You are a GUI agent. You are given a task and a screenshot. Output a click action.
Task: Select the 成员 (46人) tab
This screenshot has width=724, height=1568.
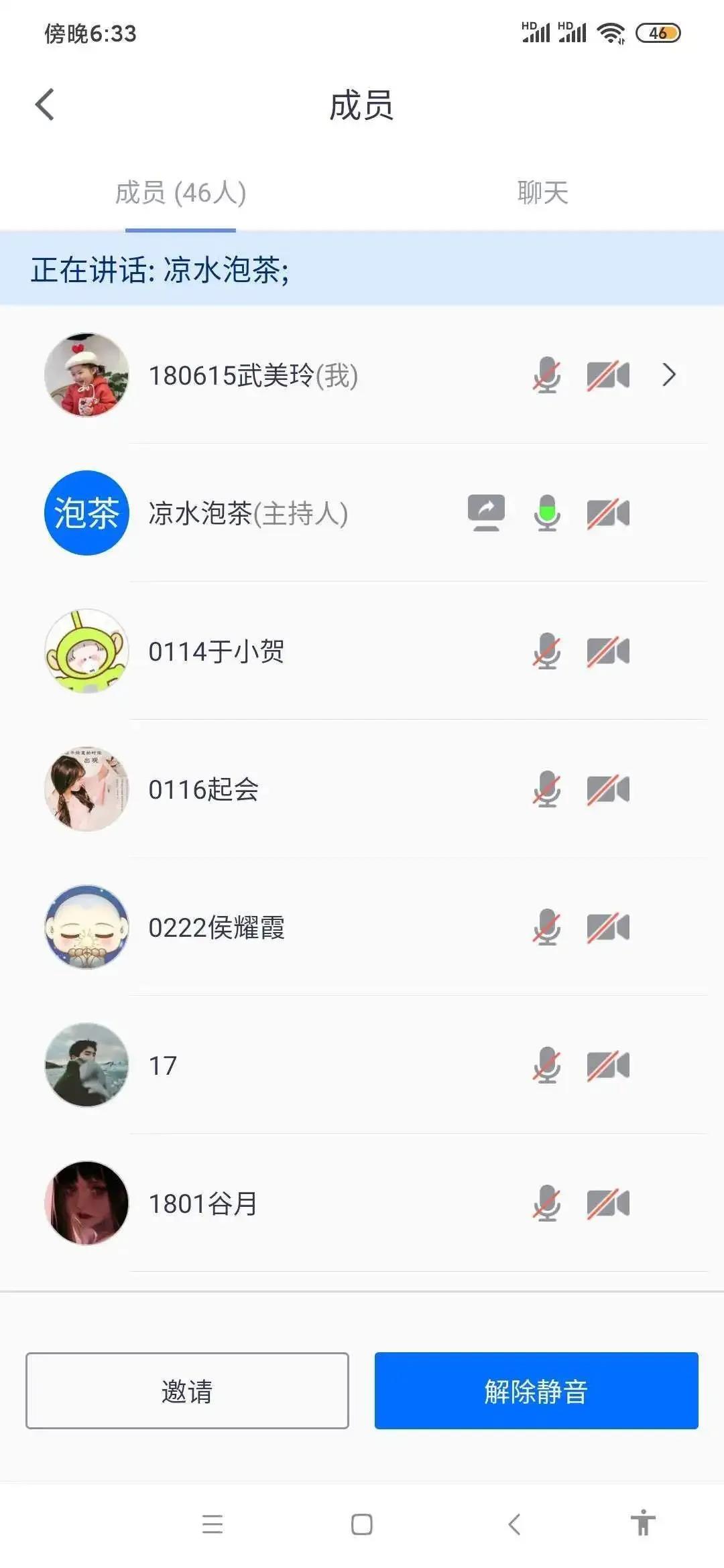click(x=180, y=193)
